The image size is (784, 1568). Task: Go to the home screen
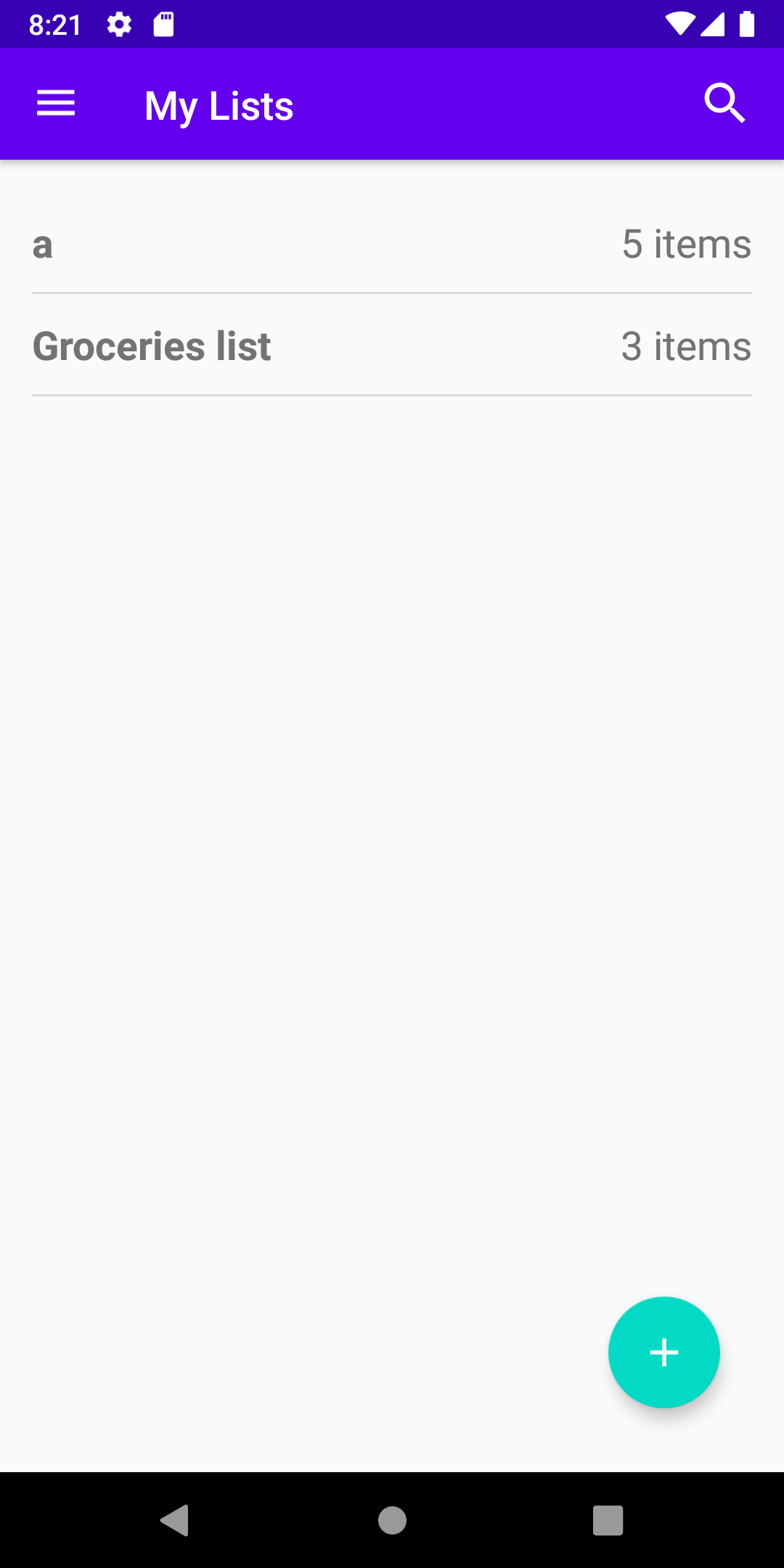[392, 1519]
